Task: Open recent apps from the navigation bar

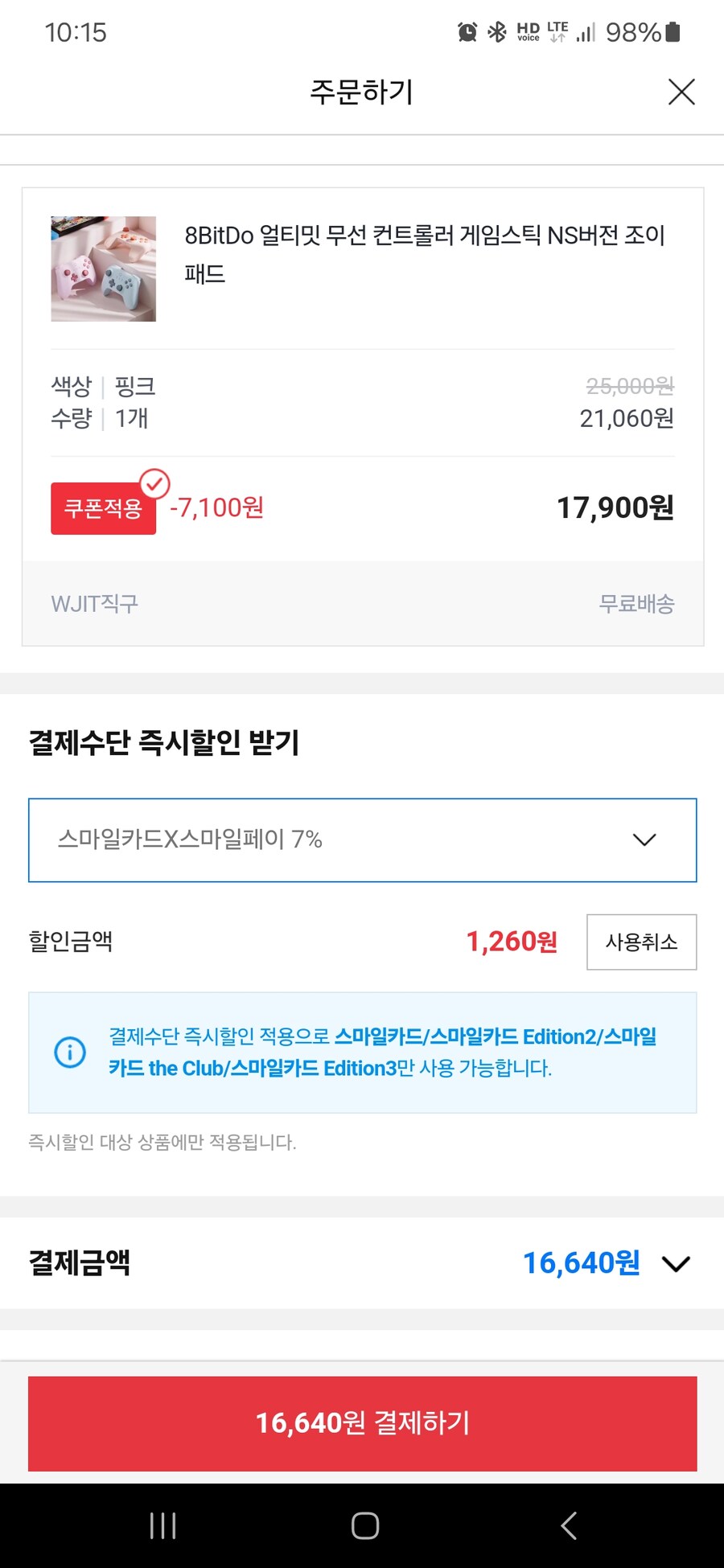Action: pos(162,1525)
